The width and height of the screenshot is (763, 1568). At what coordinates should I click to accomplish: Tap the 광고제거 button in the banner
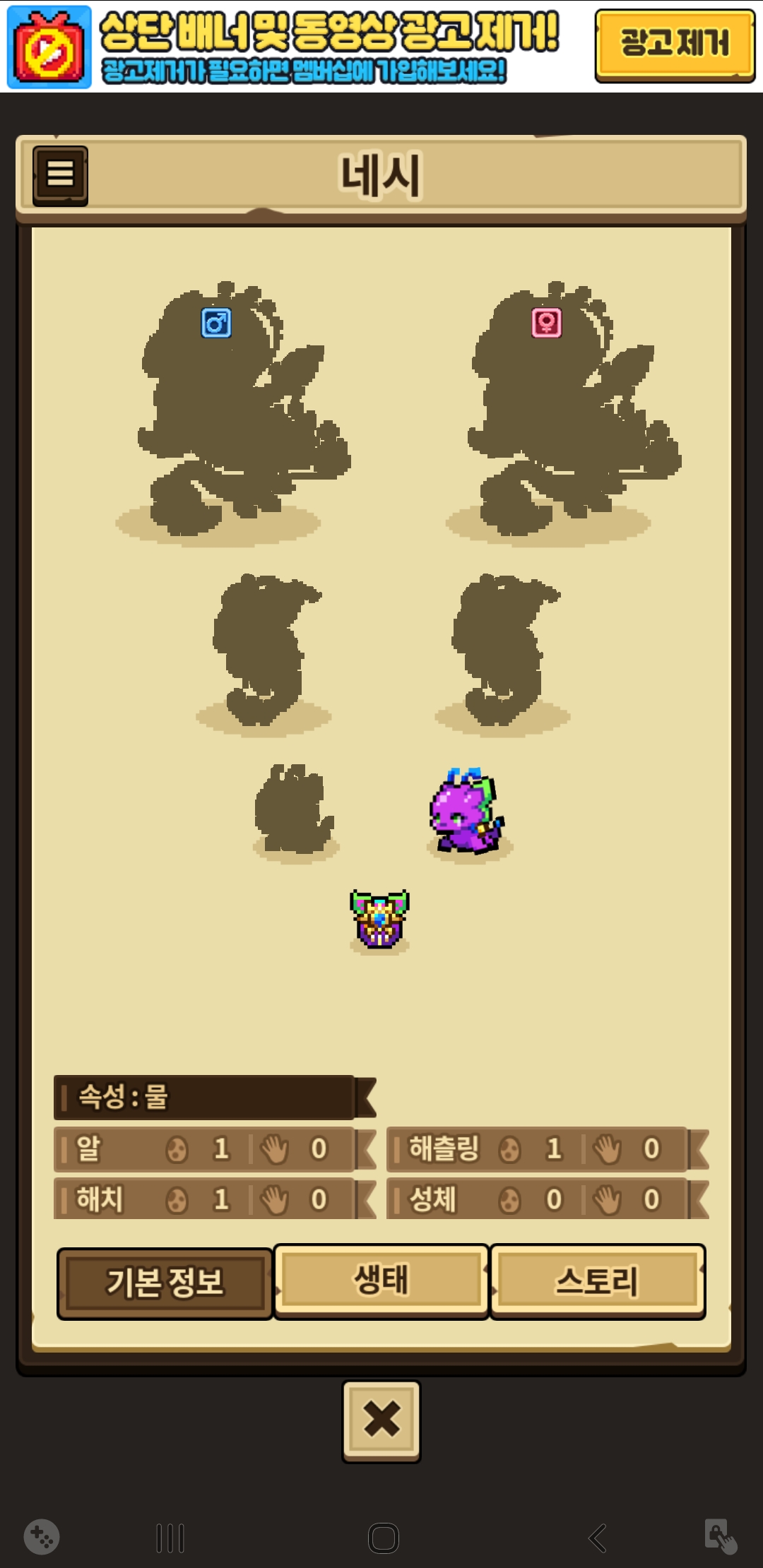(x=675, y=45)
